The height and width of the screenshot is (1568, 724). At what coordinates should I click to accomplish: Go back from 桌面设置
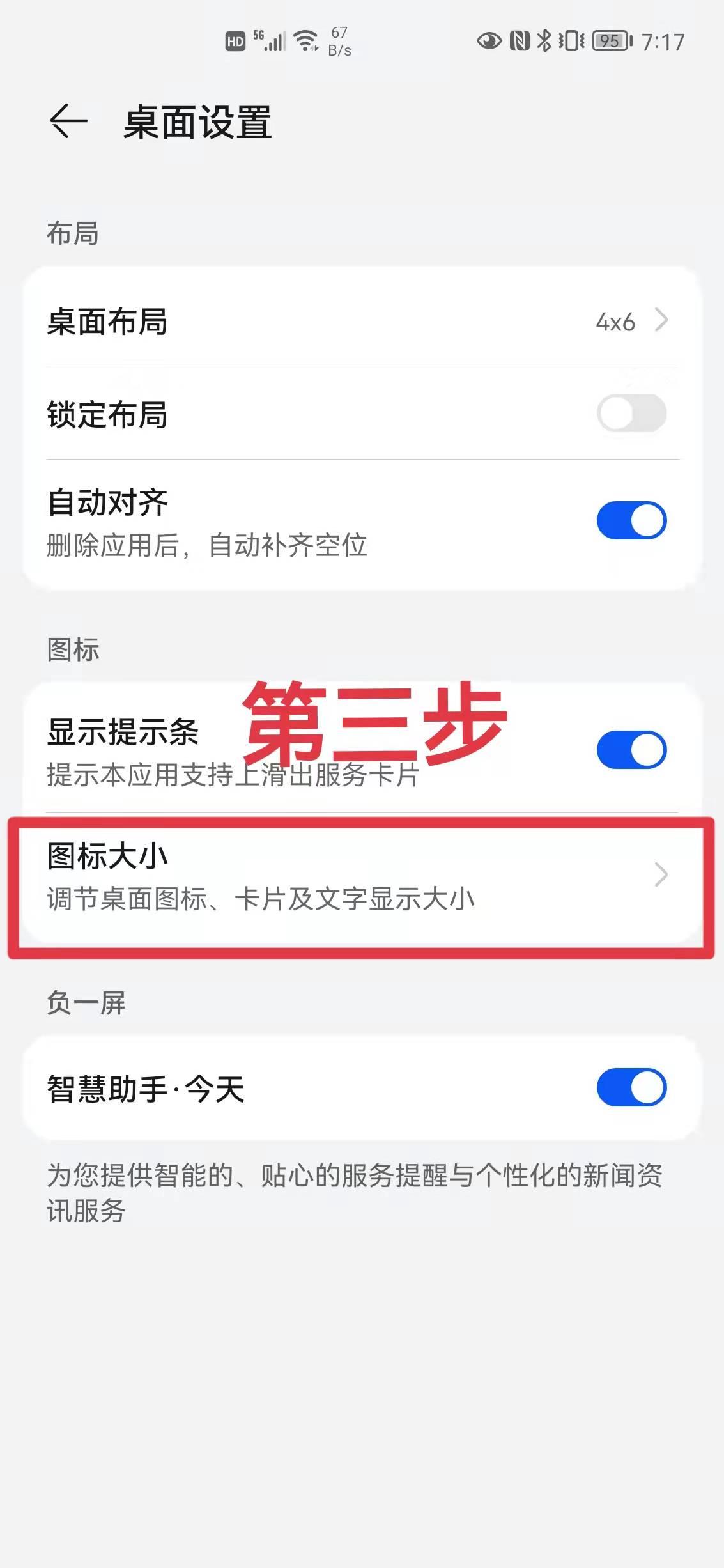pyautogui.click(x=68, y=121)
